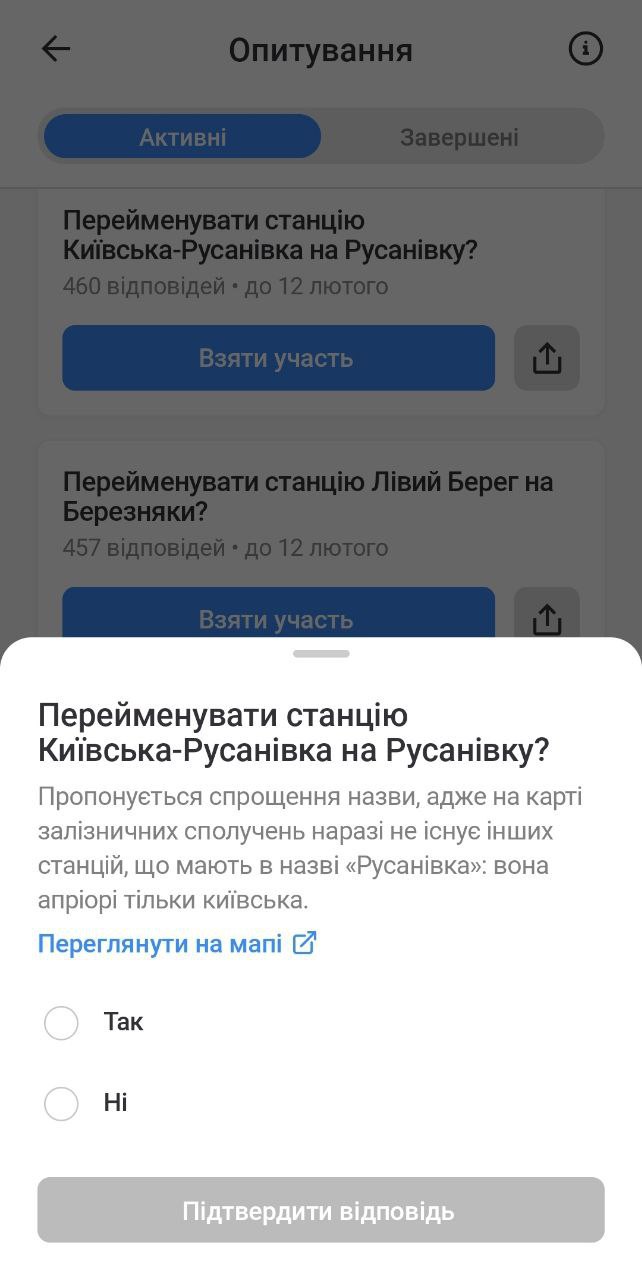Select the "Активні" tab

(x=182, y=137)
